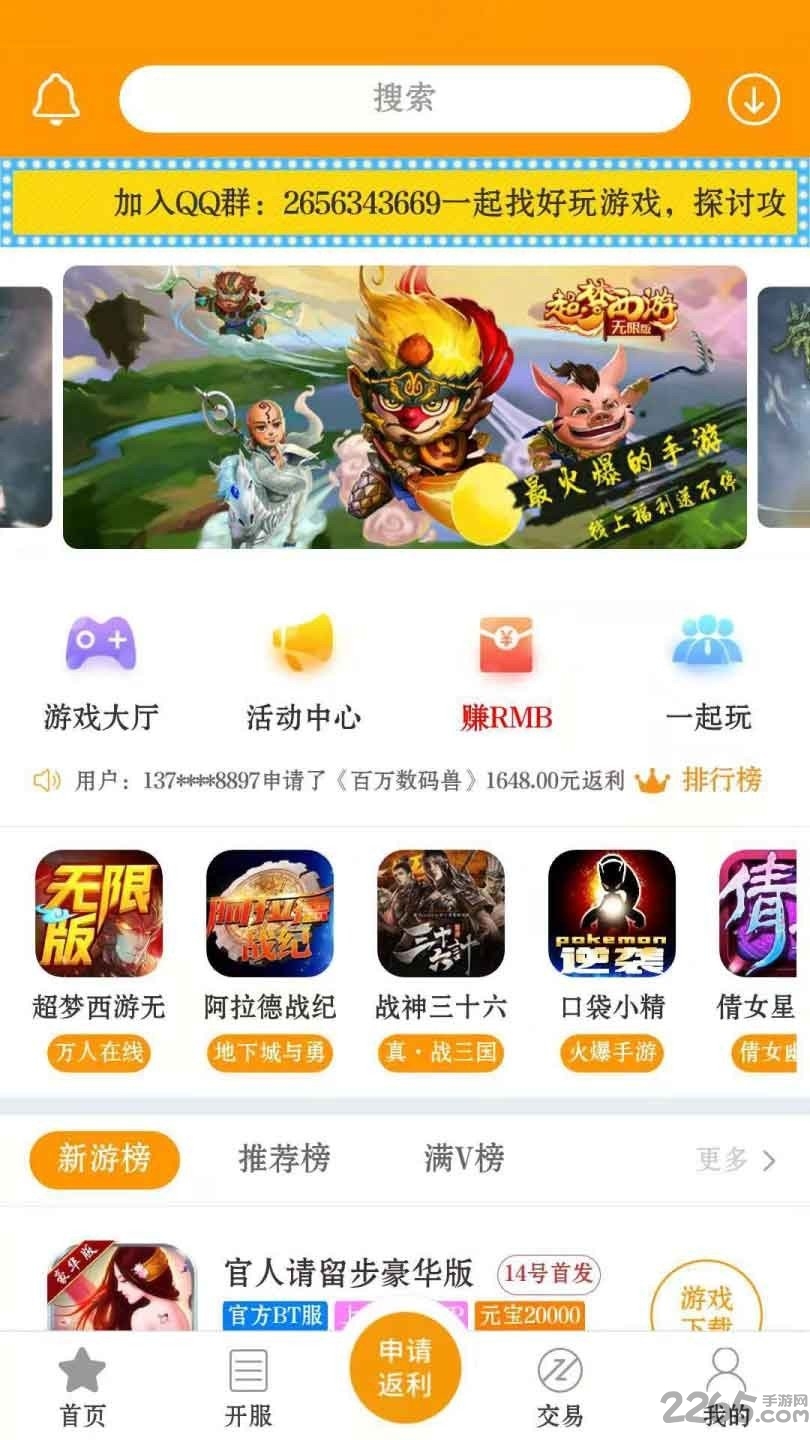Viewport: 810px width, 1440px height.
Task: Expand the 更多 more list
Action: 735,1159
